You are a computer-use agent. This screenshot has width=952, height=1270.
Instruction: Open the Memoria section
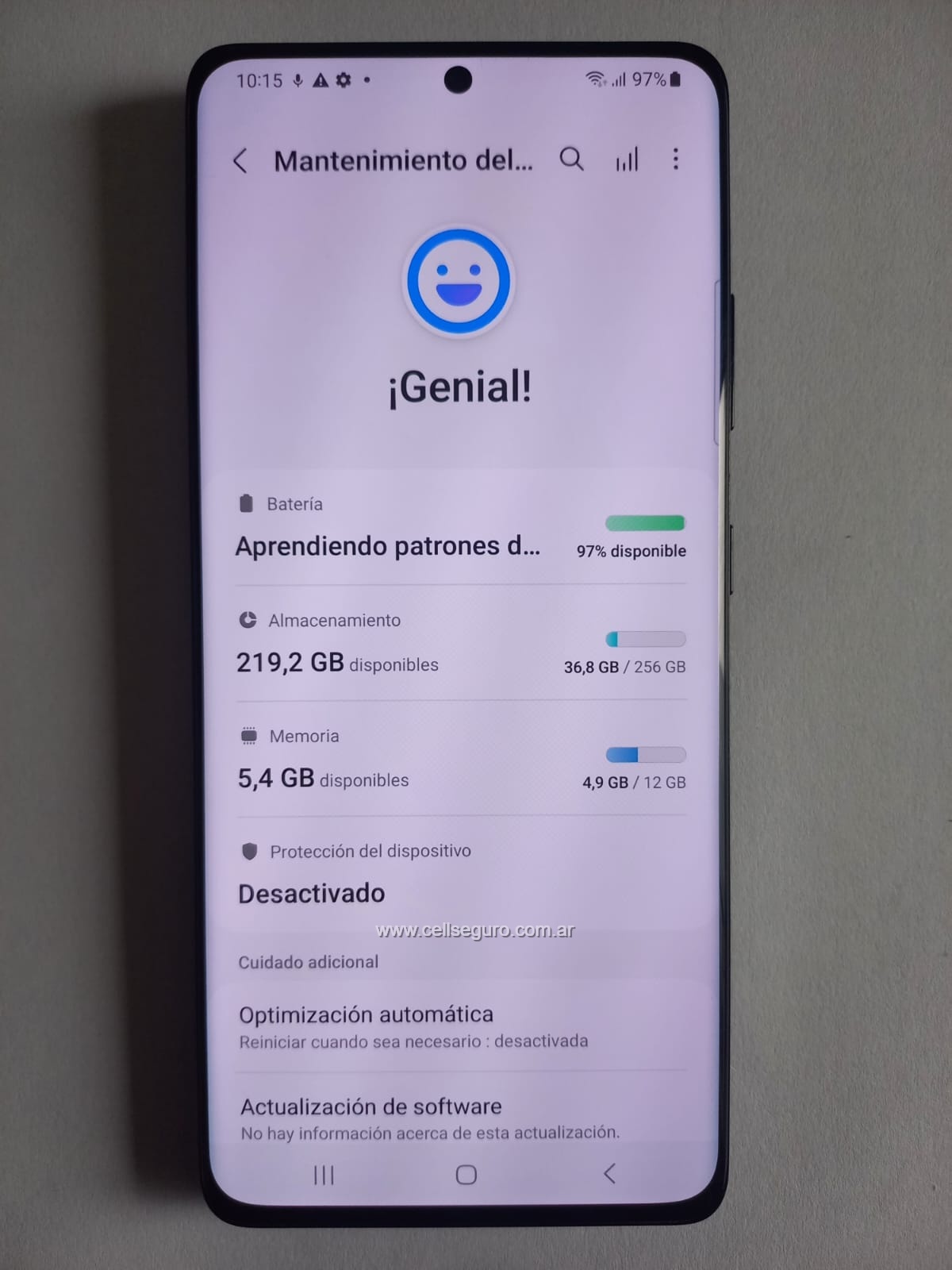[x=460, y=760]
